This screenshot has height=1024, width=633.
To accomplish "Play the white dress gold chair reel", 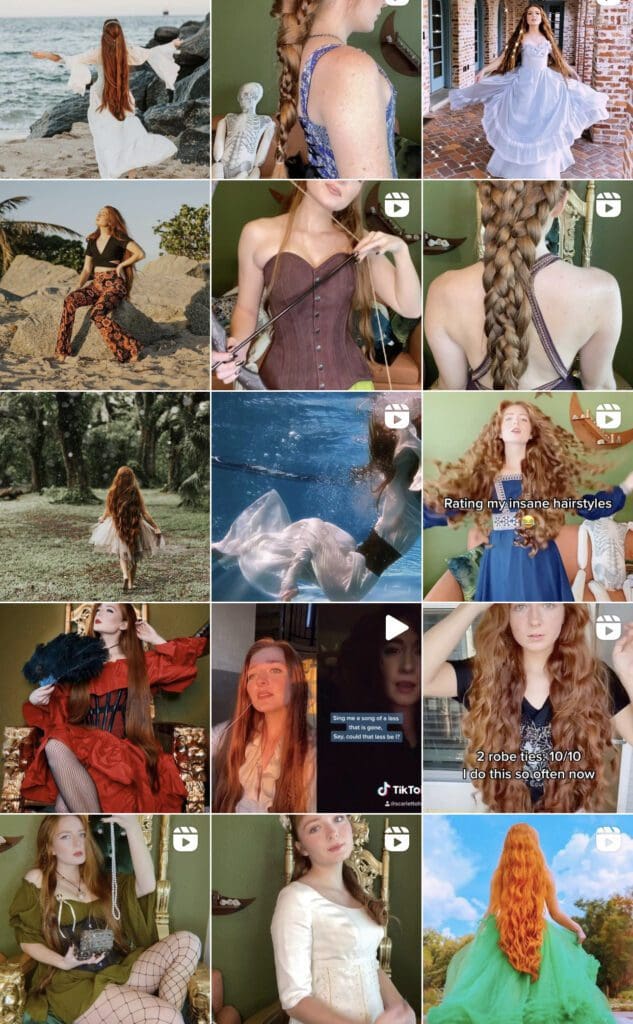I will coord(316,920).
